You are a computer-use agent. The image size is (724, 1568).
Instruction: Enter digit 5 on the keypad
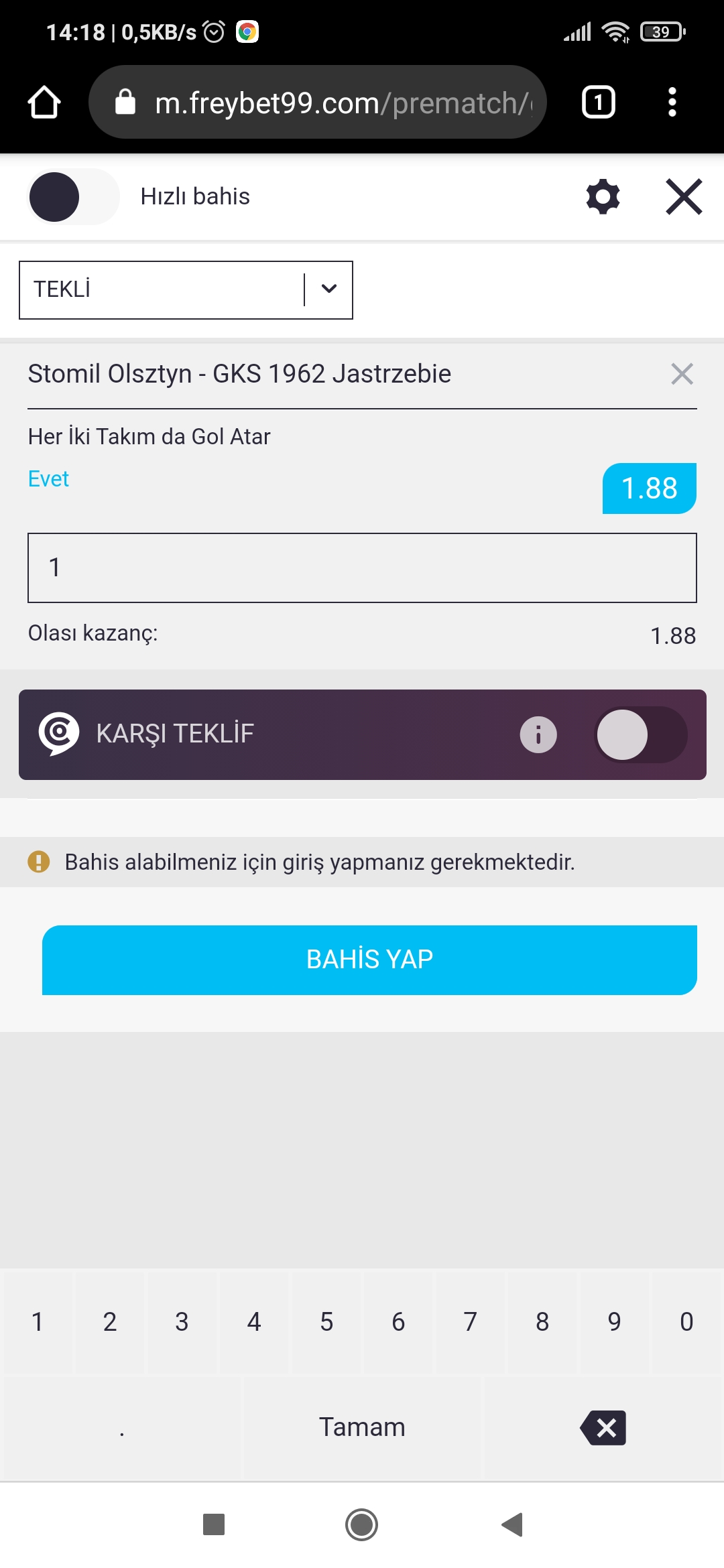(x=326, y=1321)
